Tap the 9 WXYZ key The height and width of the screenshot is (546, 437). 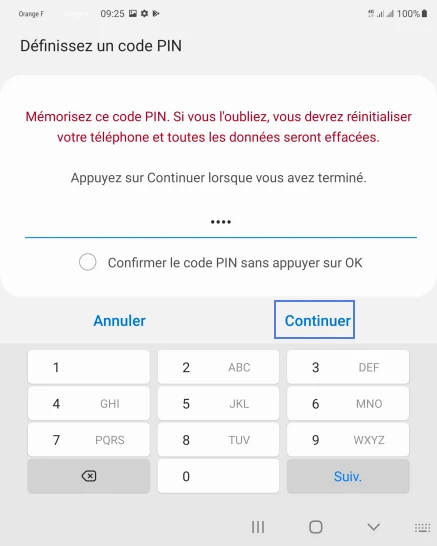348,440
